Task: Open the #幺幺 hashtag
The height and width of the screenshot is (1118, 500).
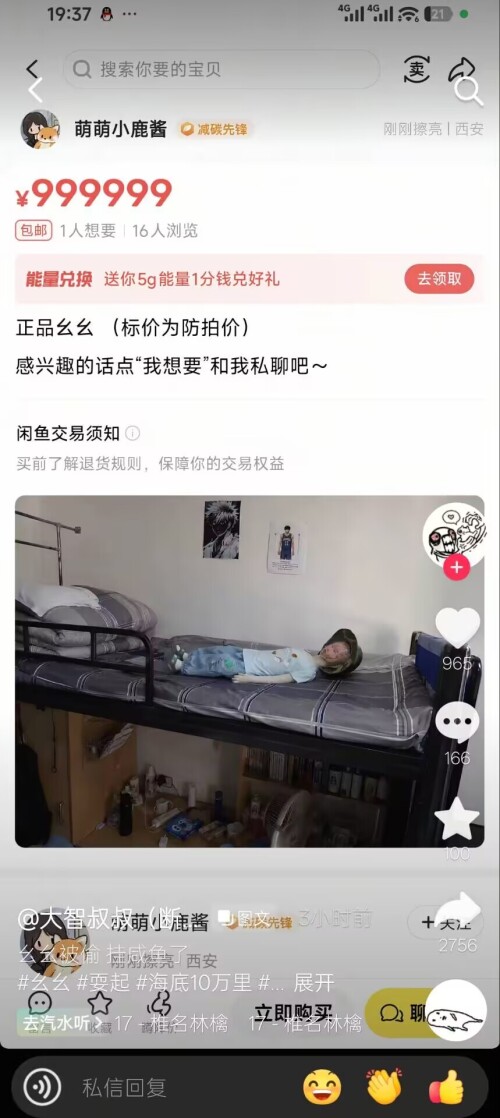Action: click(44, 983)
